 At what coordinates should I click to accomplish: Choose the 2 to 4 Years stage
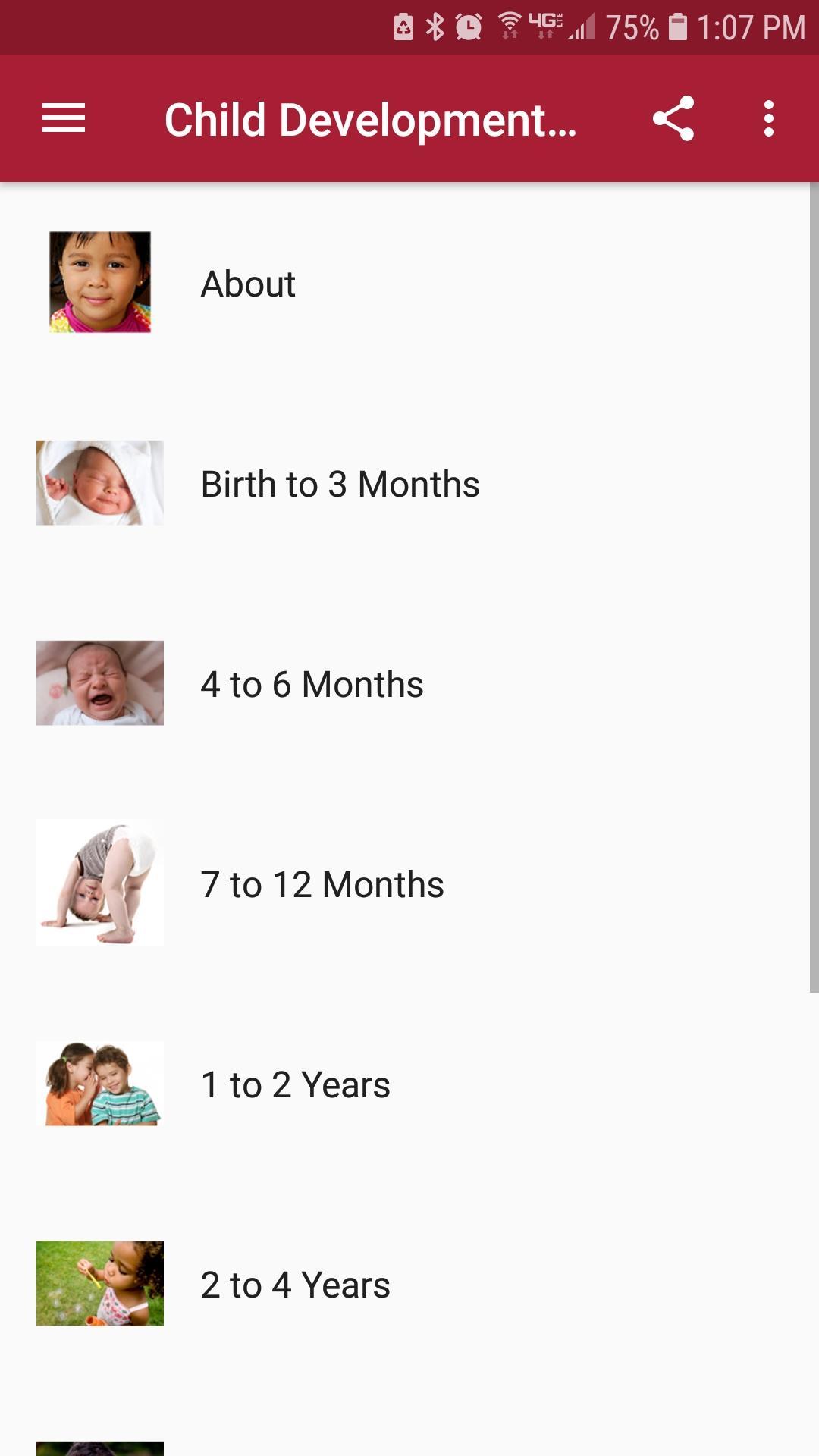click(x=295, y=1285)
